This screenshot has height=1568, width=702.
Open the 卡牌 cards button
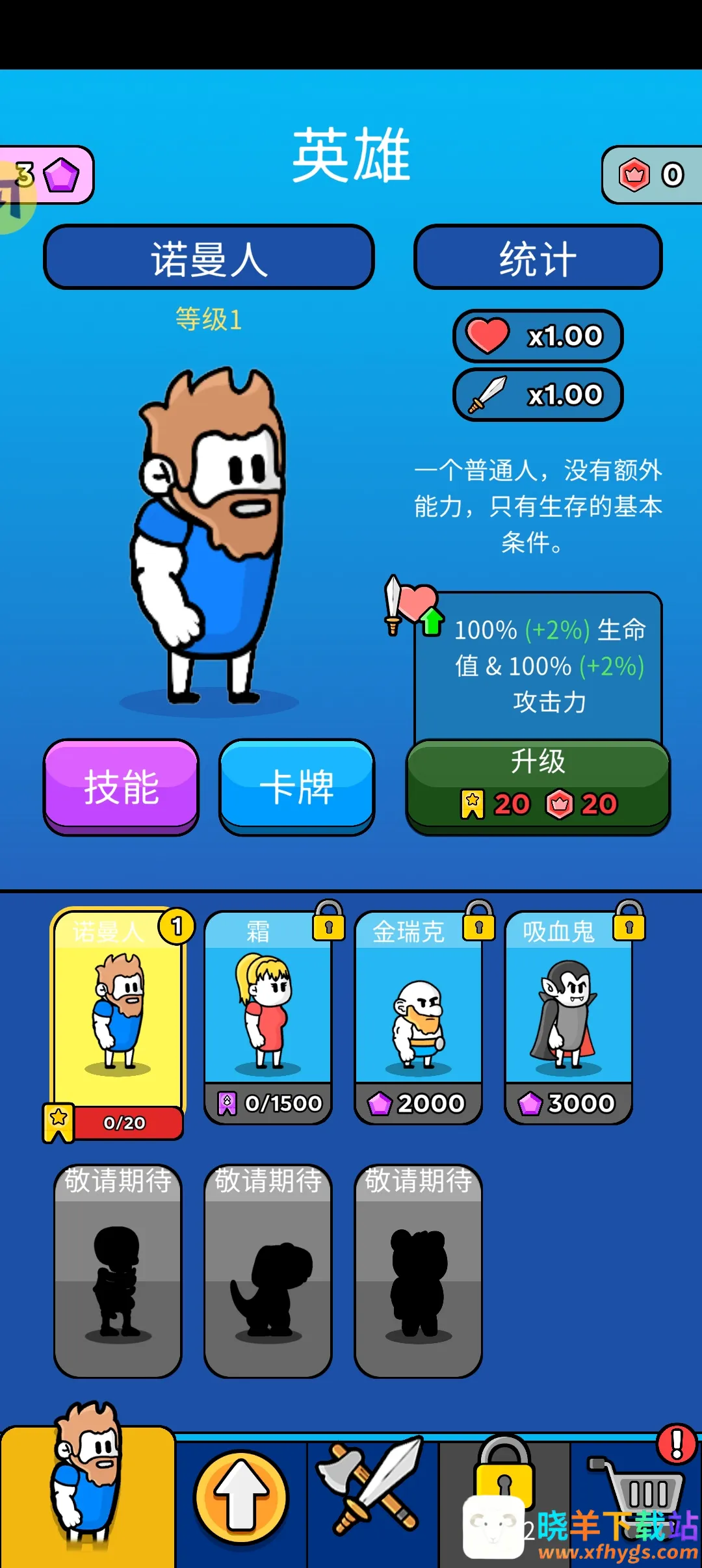(296, 785)
